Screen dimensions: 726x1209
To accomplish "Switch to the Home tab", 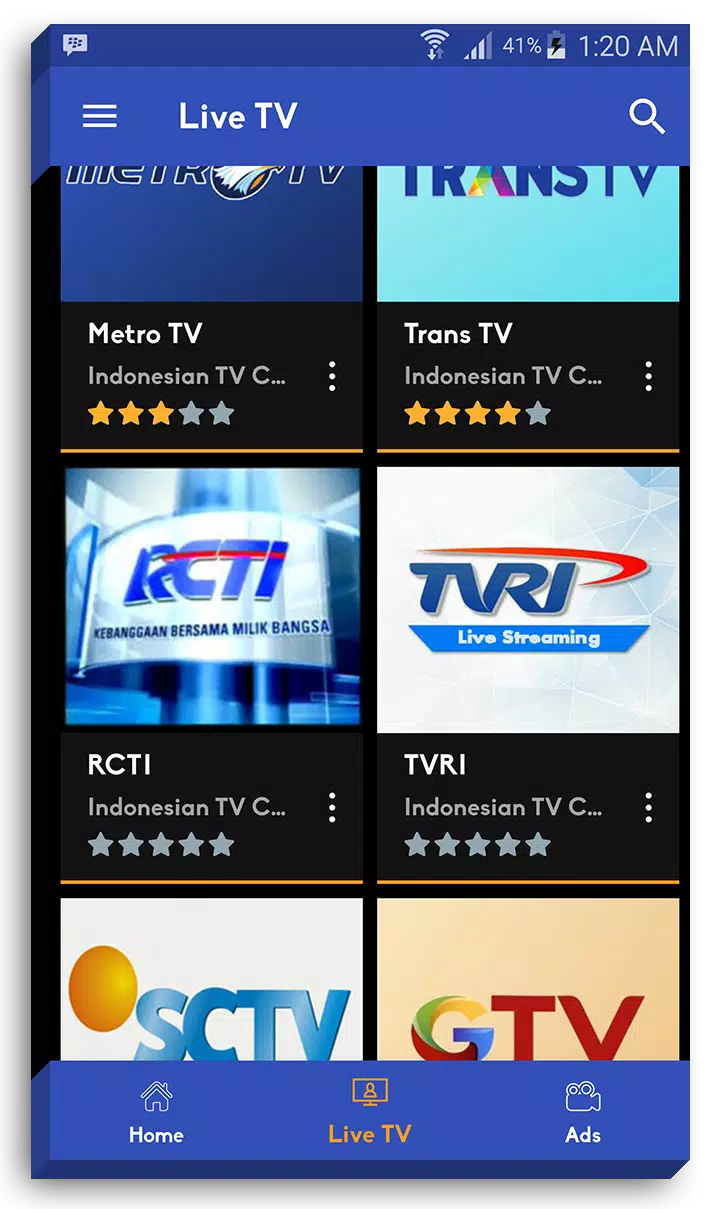I will click(155, 1135).
